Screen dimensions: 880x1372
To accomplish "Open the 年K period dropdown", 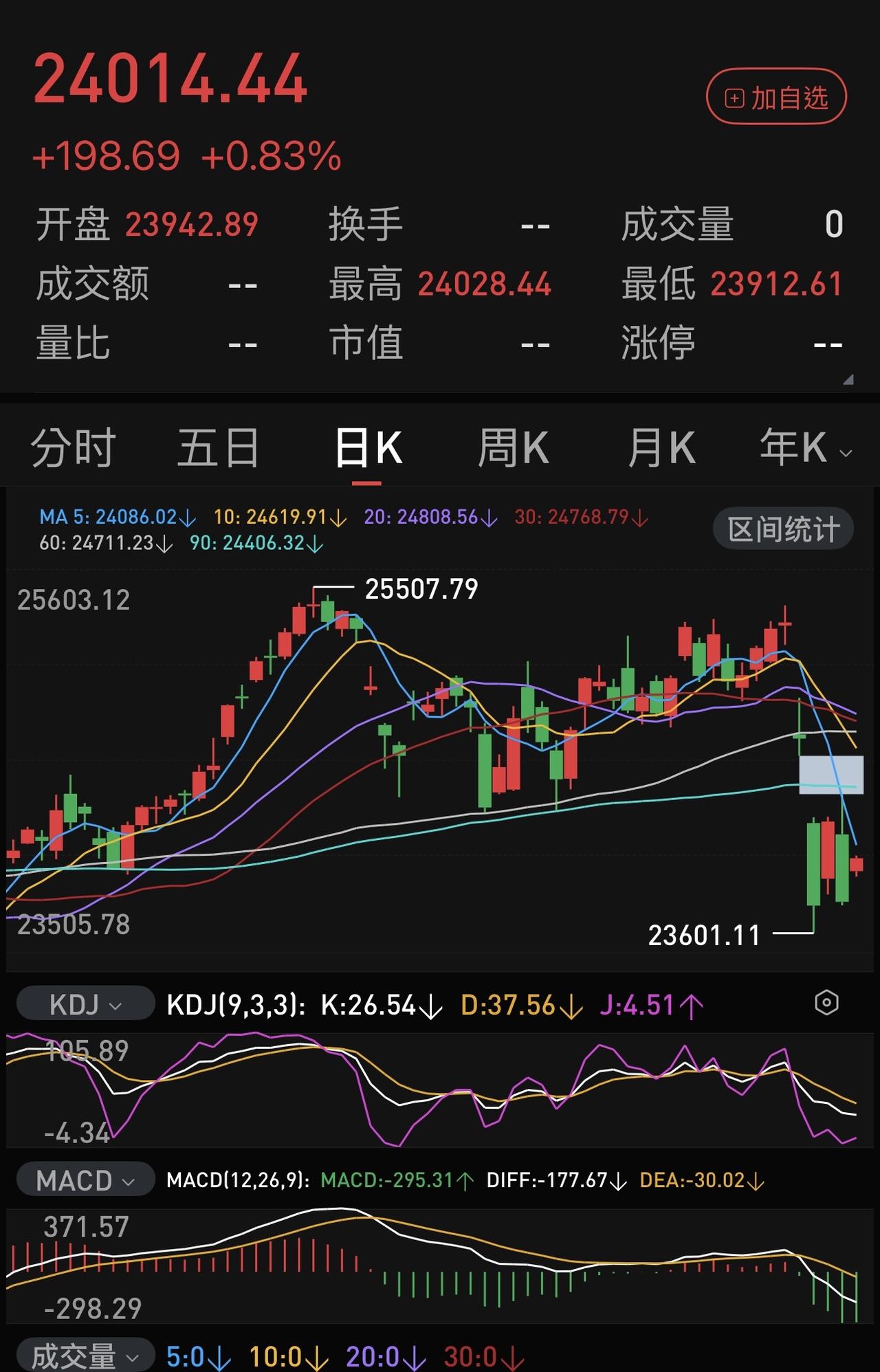I will (x=806, y=447).
